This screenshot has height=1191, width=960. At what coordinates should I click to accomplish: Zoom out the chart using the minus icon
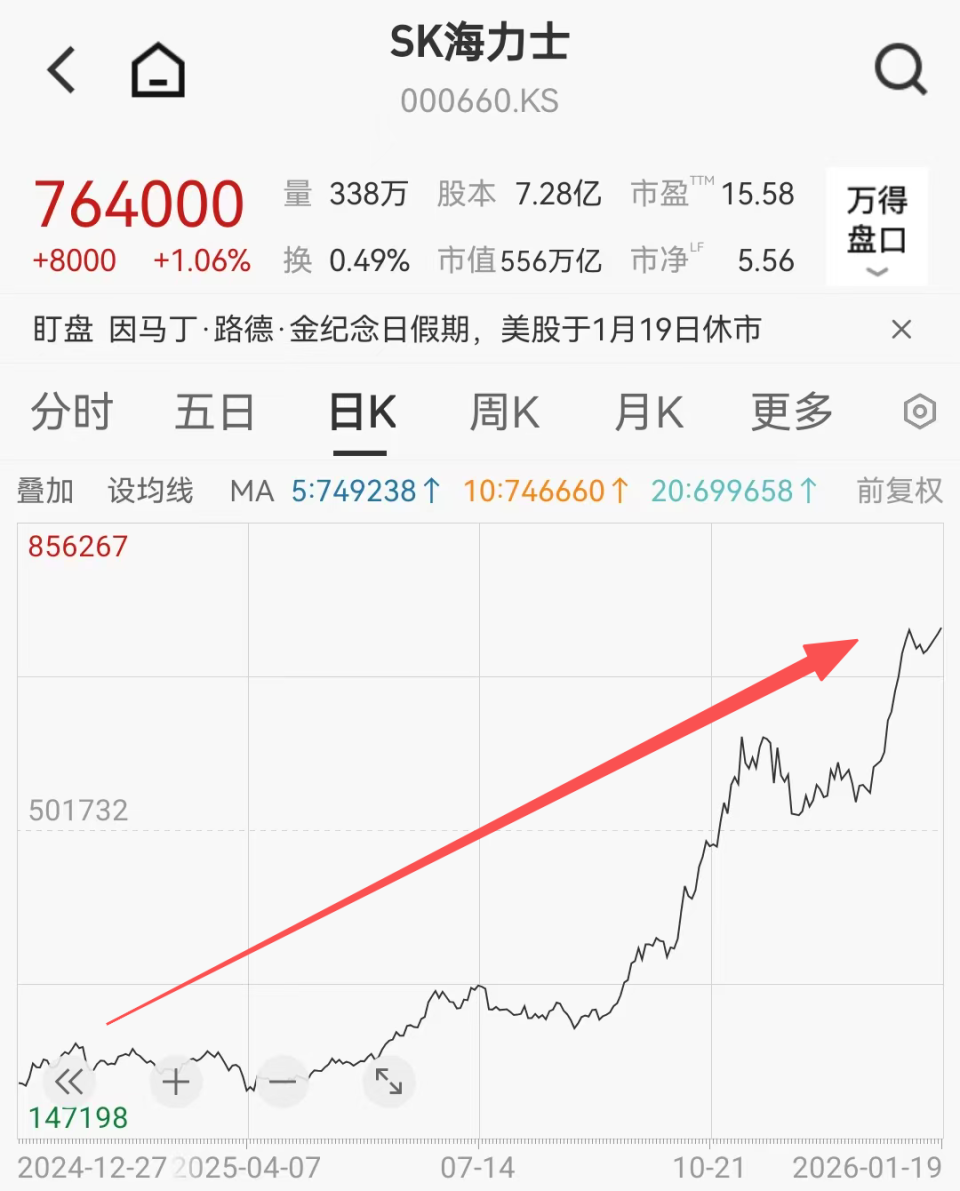click(282, 1081)
